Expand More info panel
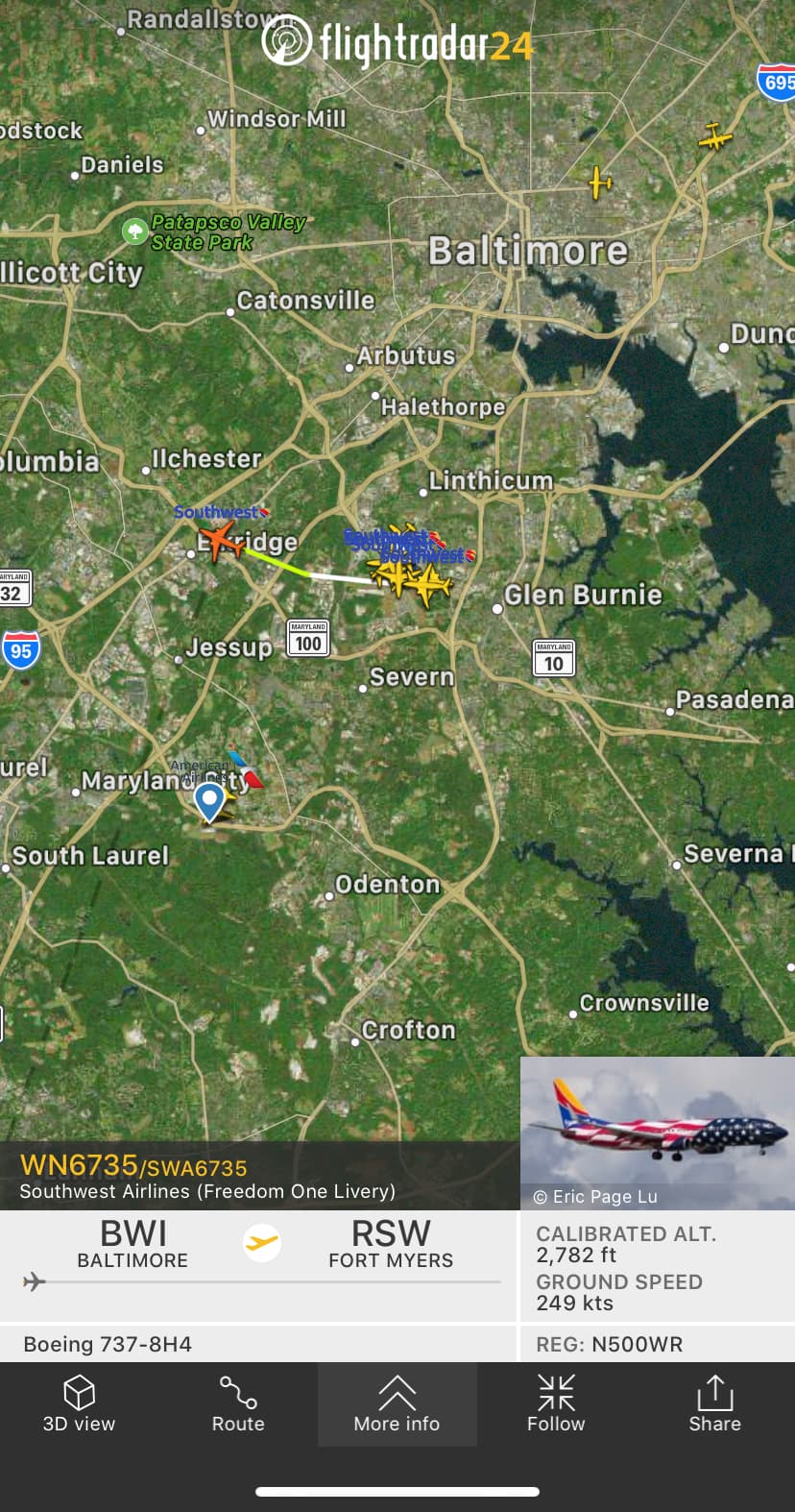Screen dimensions: 795x1512 coord(397,1403)
